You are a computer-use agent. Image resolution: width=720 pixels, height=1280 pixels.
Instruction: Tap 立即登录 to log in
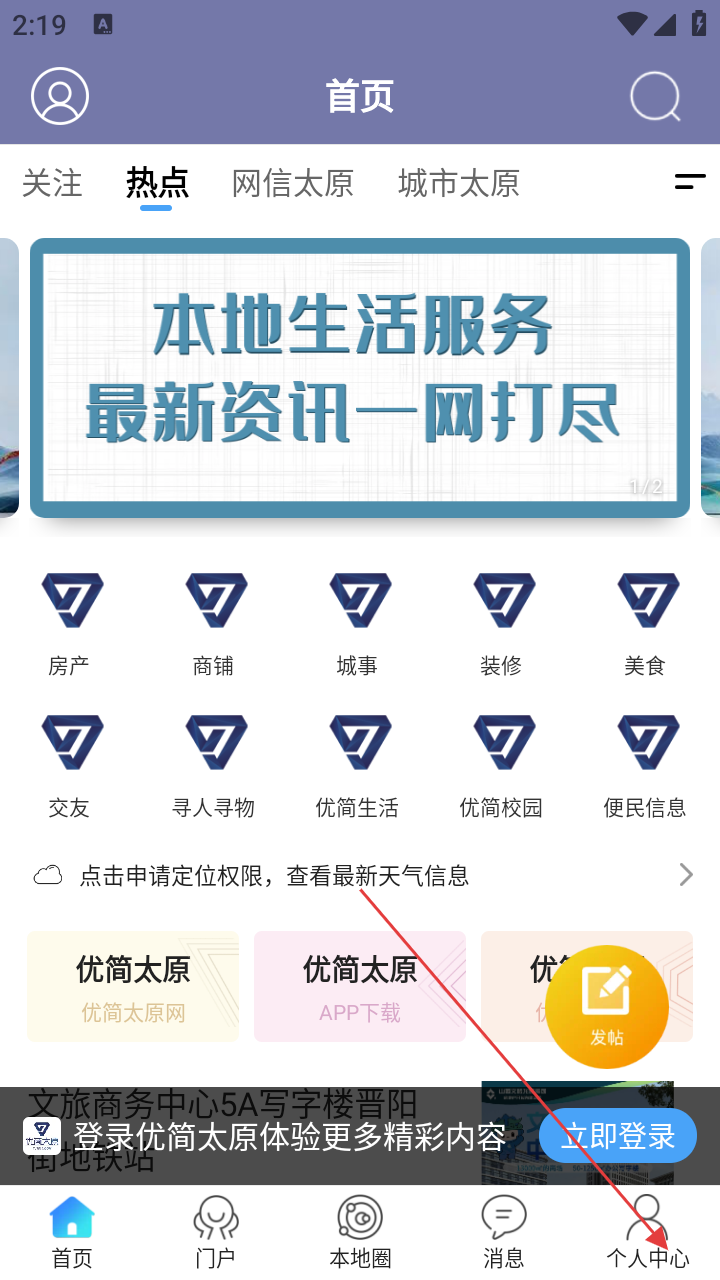pos(617,1136)
